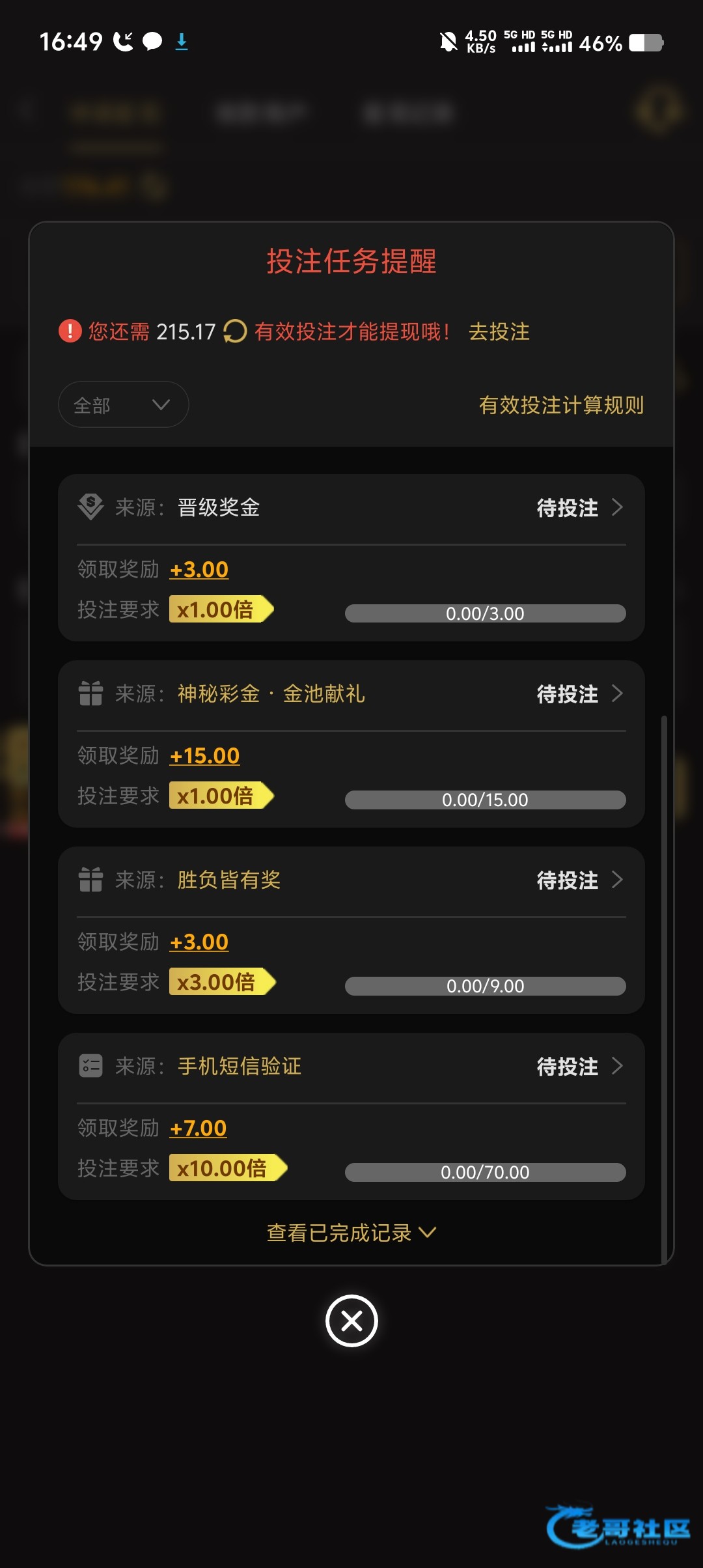
Task: Close the betting task reminder dialog
Action: pyautogui.click(x=351, y=1321)
